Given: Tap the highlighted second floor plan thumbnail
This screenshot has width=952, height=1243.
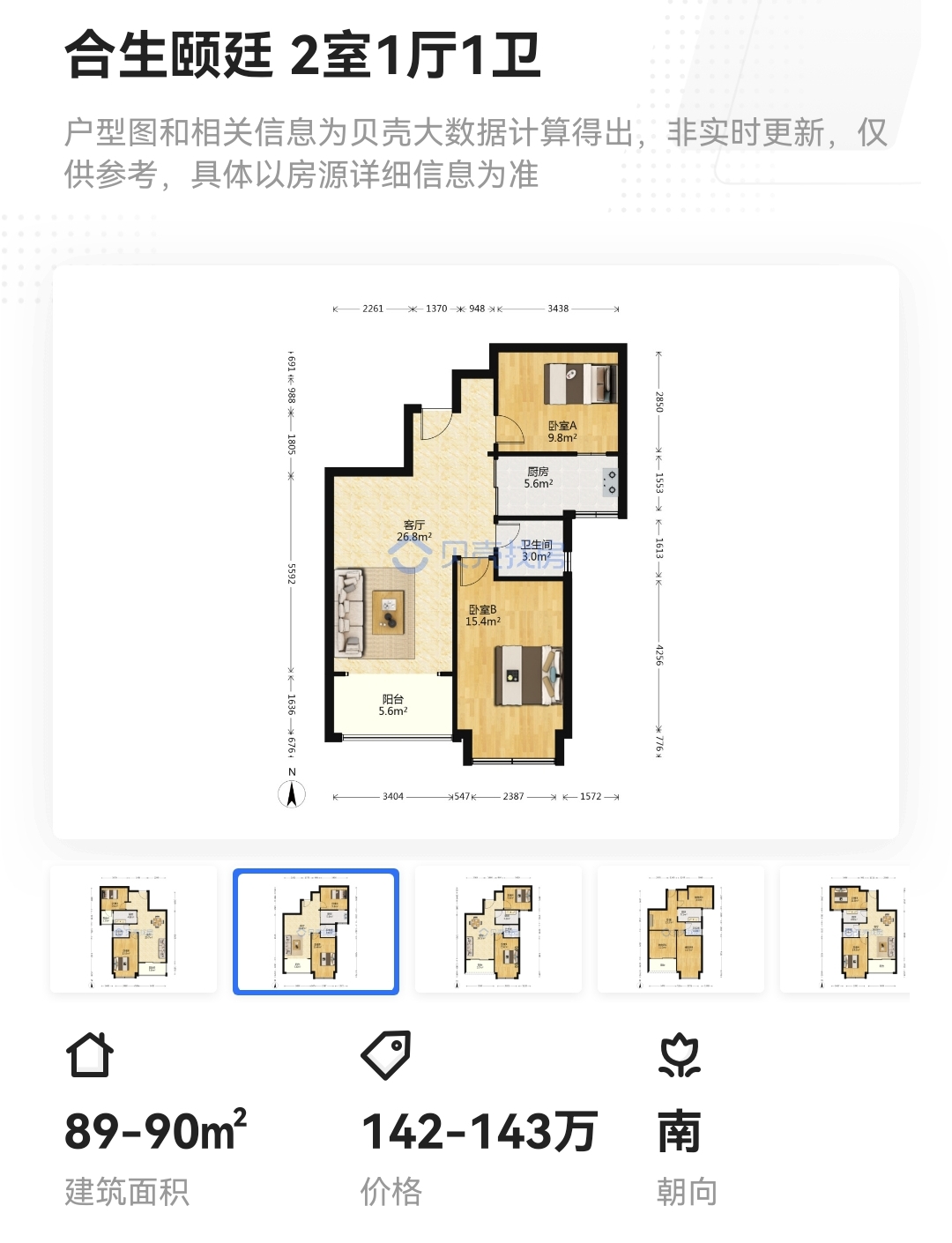Looking at the screenshot, I should click(316, 931).
